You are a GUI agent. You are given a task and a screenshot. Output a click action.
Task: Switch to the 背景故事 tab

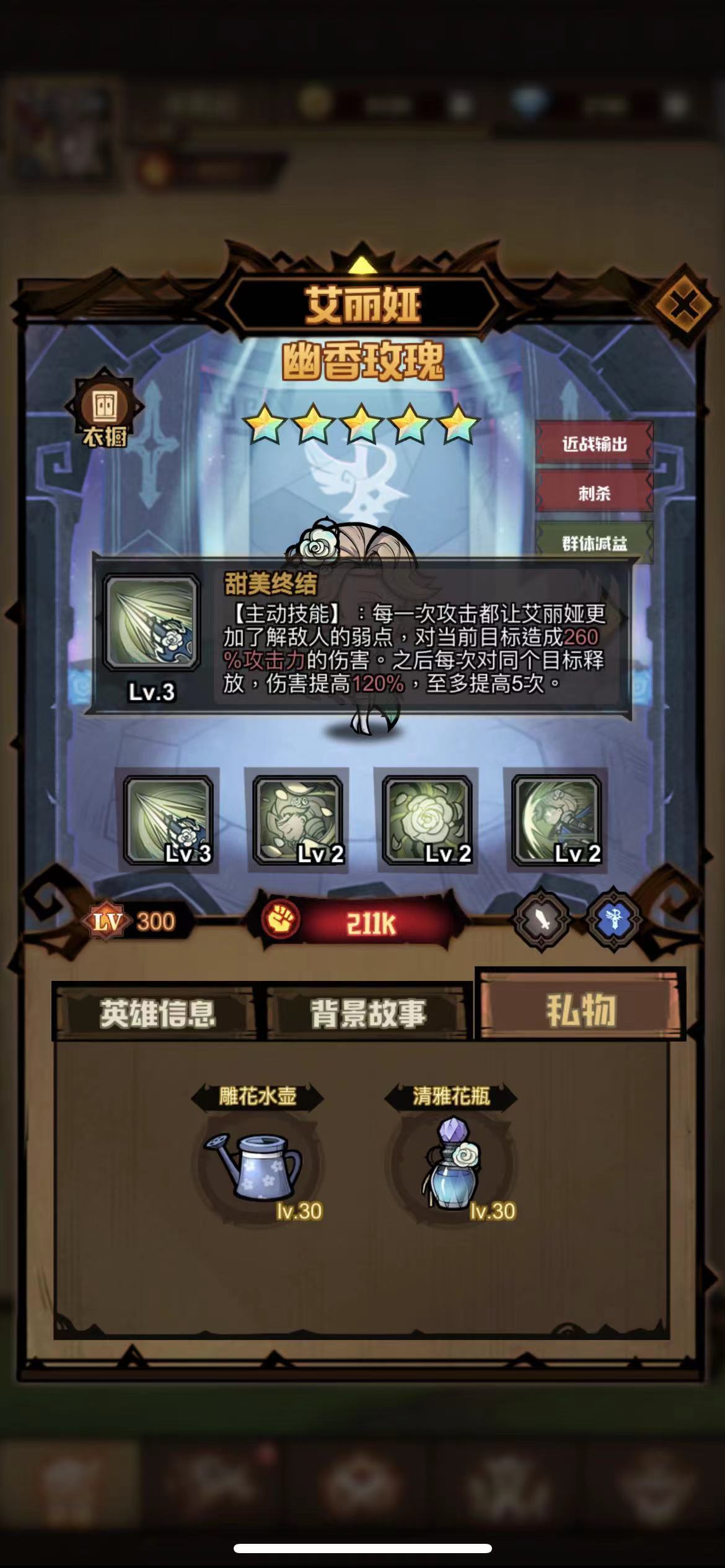[368, 1013]
